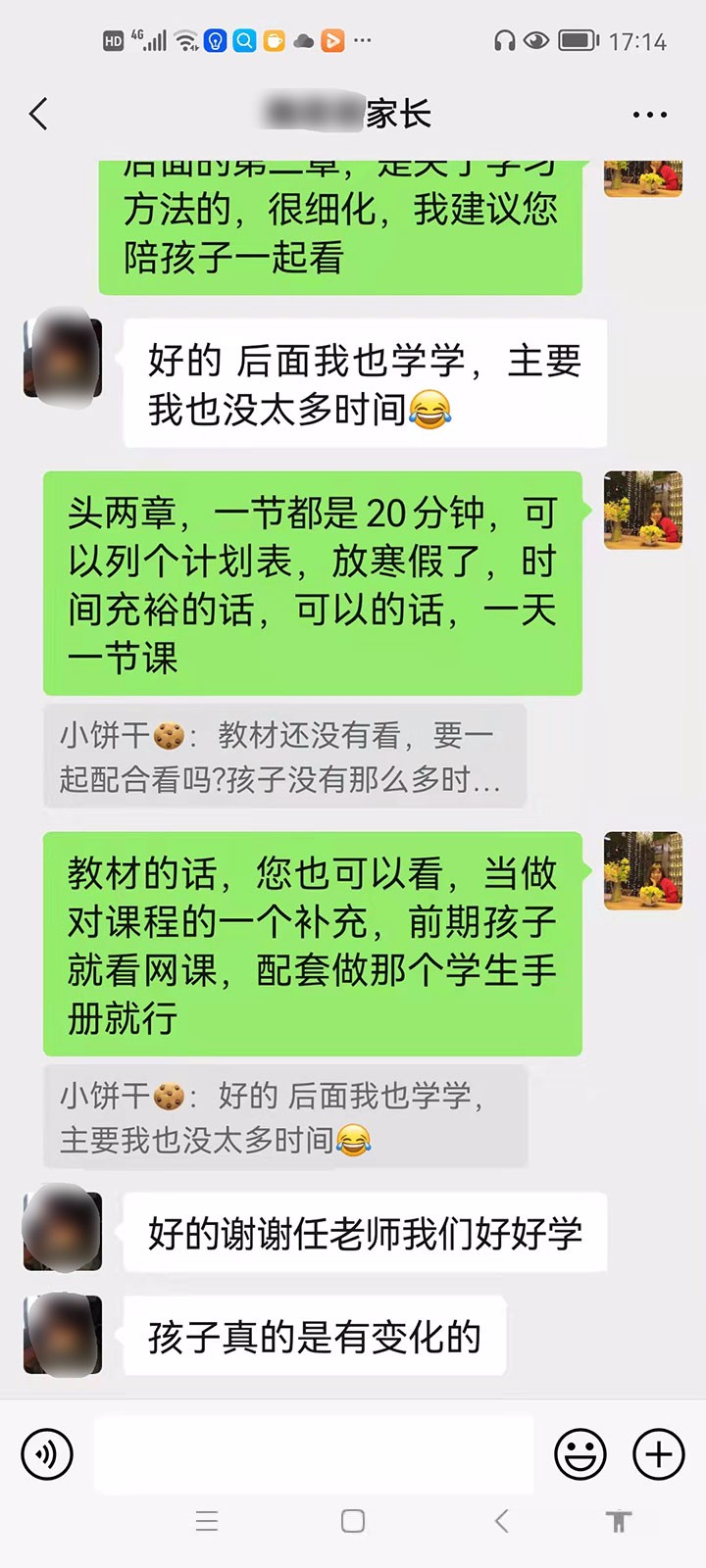Tap the recent apps key in navigation bar

(x=206, y=1522)
